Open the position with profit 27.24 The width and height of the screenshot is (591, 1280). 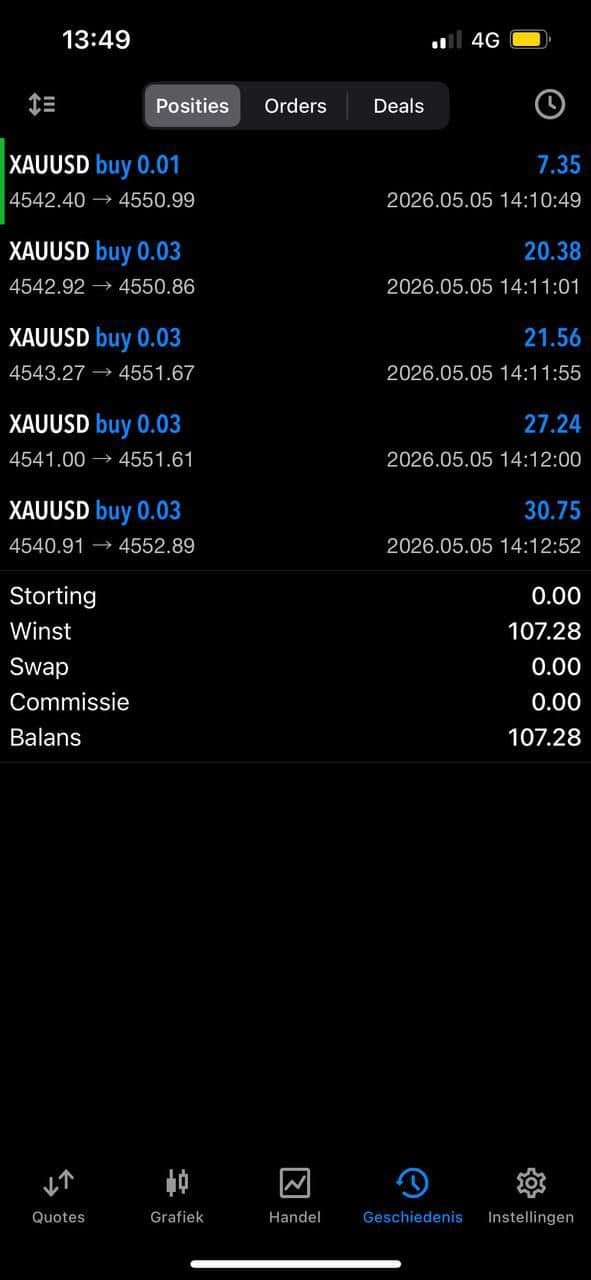(295, 441)
